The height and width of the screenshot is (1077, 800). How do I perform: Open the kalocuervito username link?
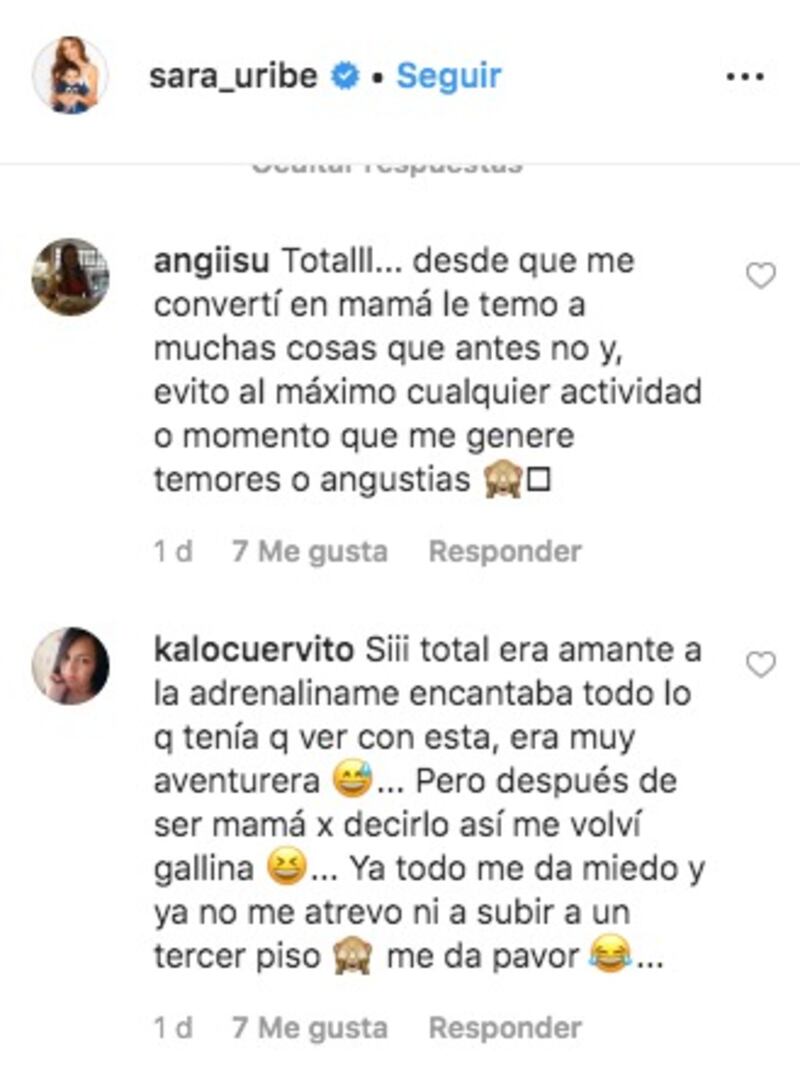tap(254, 651)
